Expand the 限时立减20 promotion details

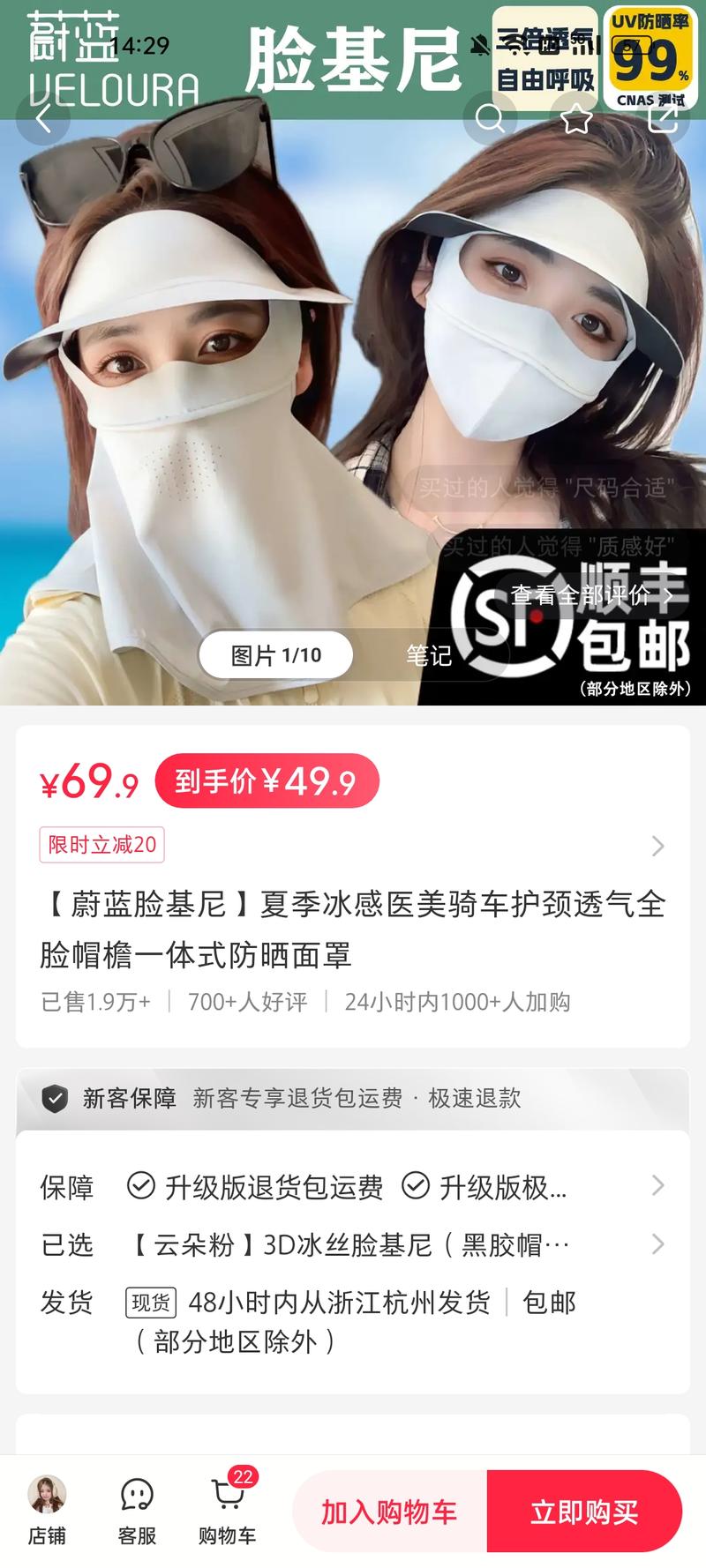coord(353,845)
